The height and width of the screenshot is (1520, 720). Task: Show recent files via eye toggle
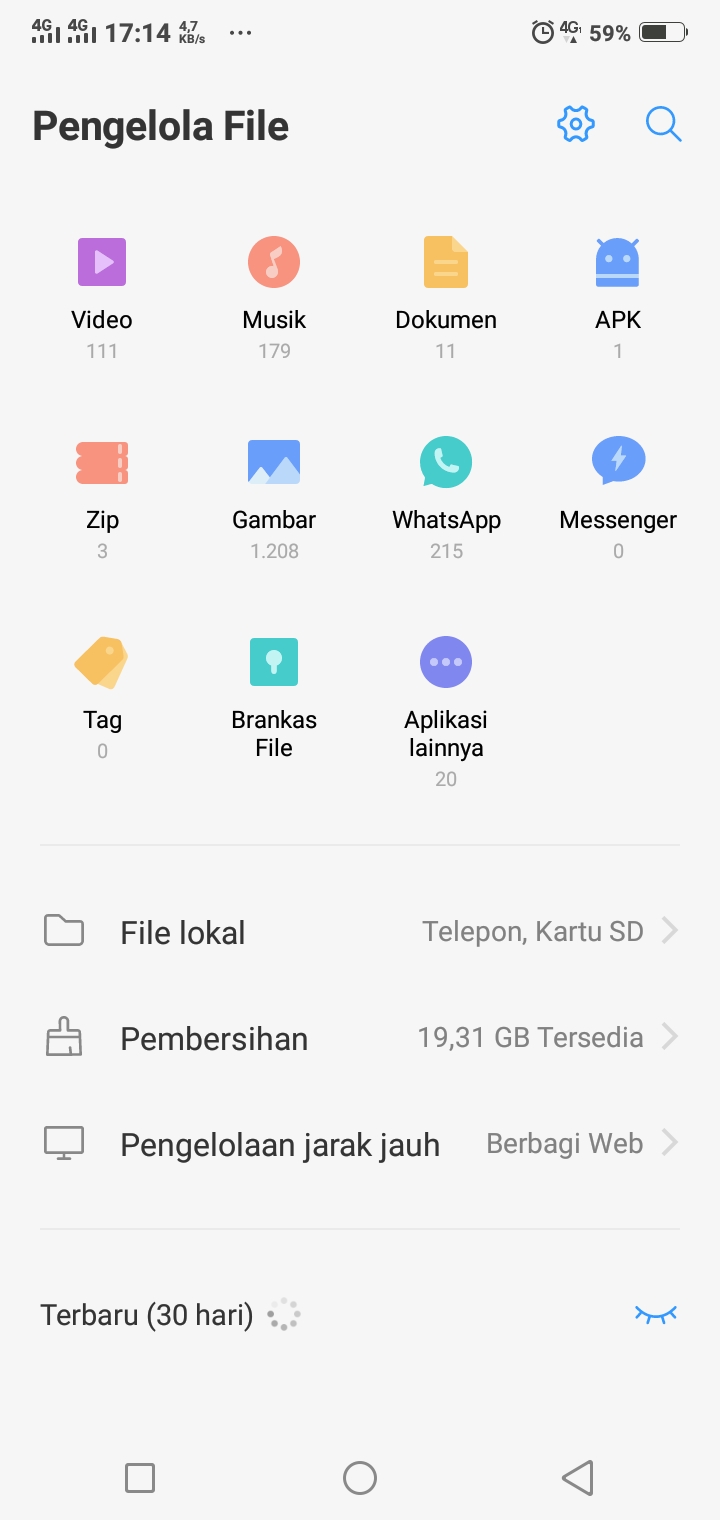point(657,1313)
